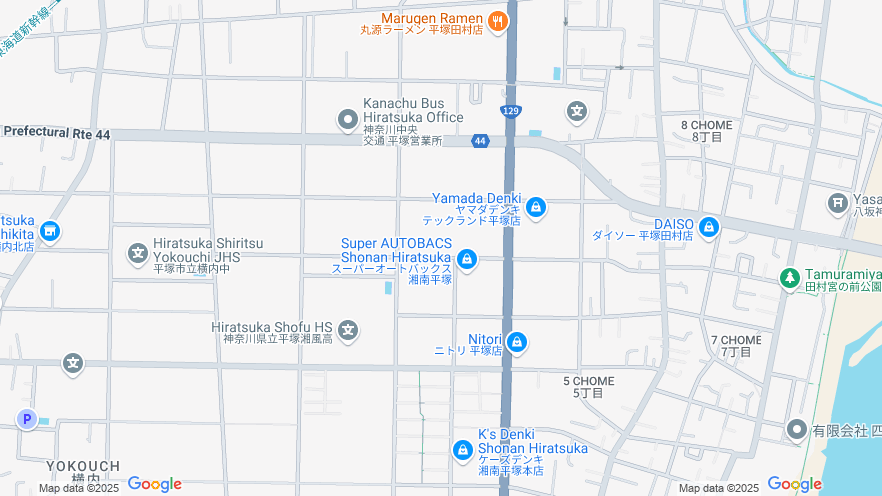This screenshot has width=882, height=496.
Task: Select the parking P marker
Action: [x=27, y=419]
